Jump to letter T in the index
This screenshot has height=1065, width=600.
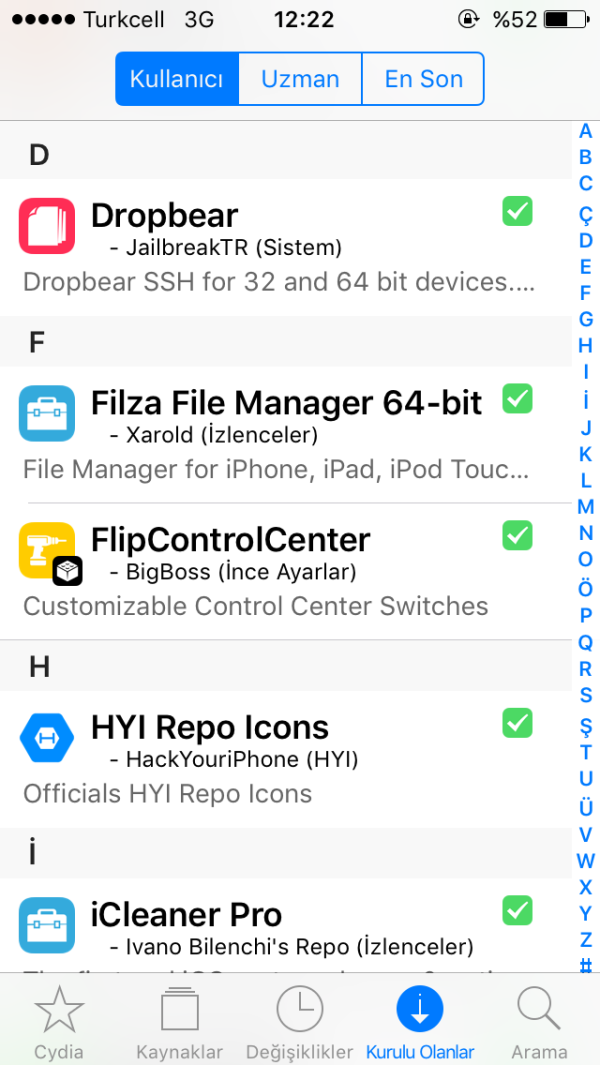coord(586,751)
